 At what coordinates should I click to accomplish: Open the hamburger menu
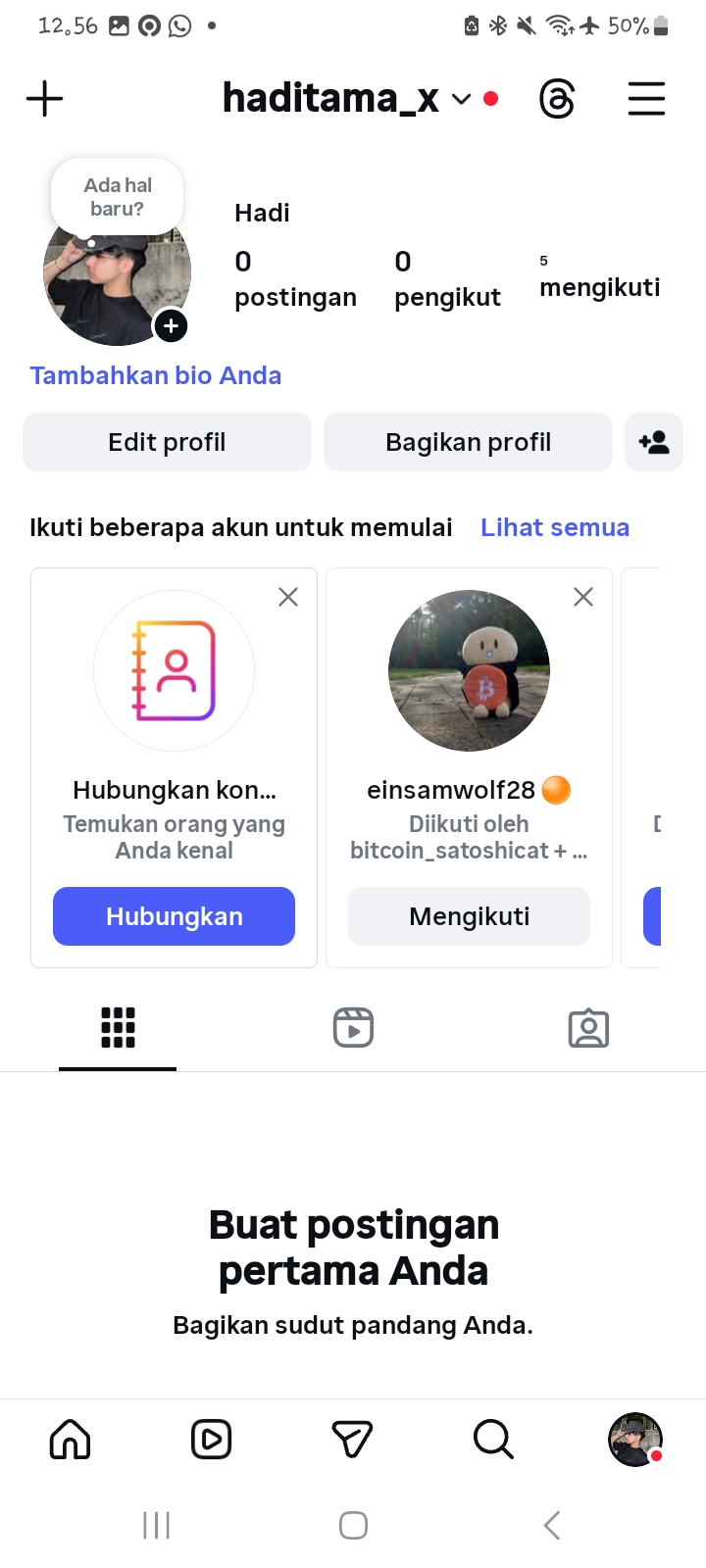click(646, 99)
